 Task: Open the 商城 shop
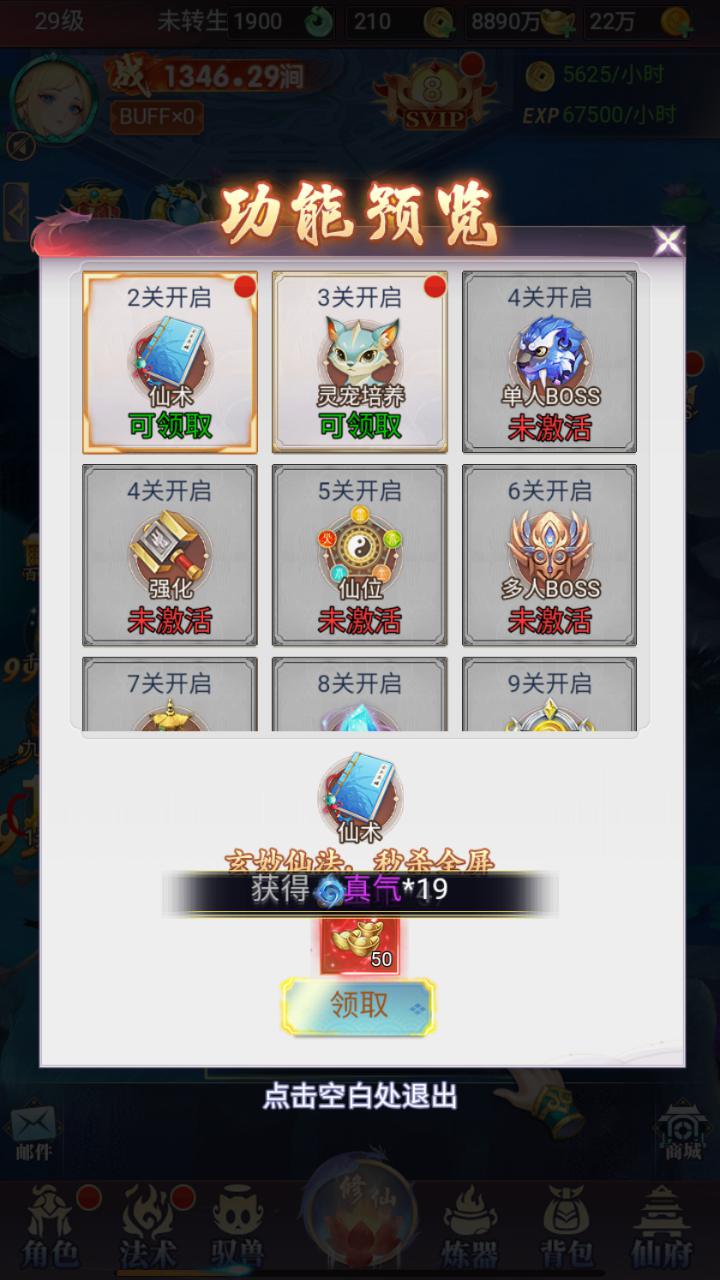coord(682,1133)
